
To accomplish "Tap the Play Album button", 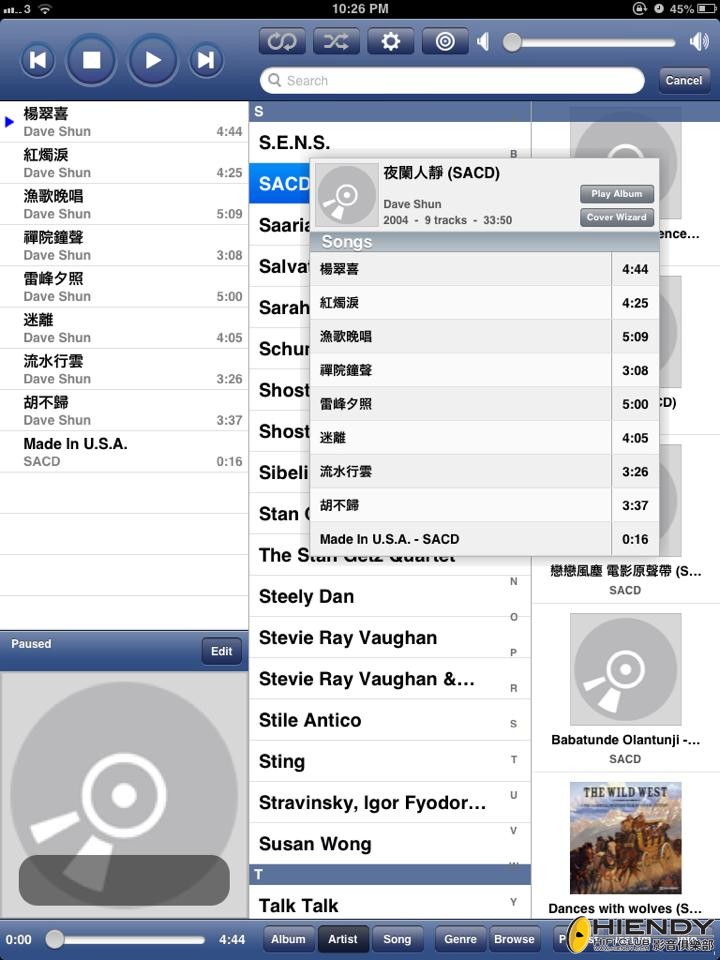I will 616,194.
